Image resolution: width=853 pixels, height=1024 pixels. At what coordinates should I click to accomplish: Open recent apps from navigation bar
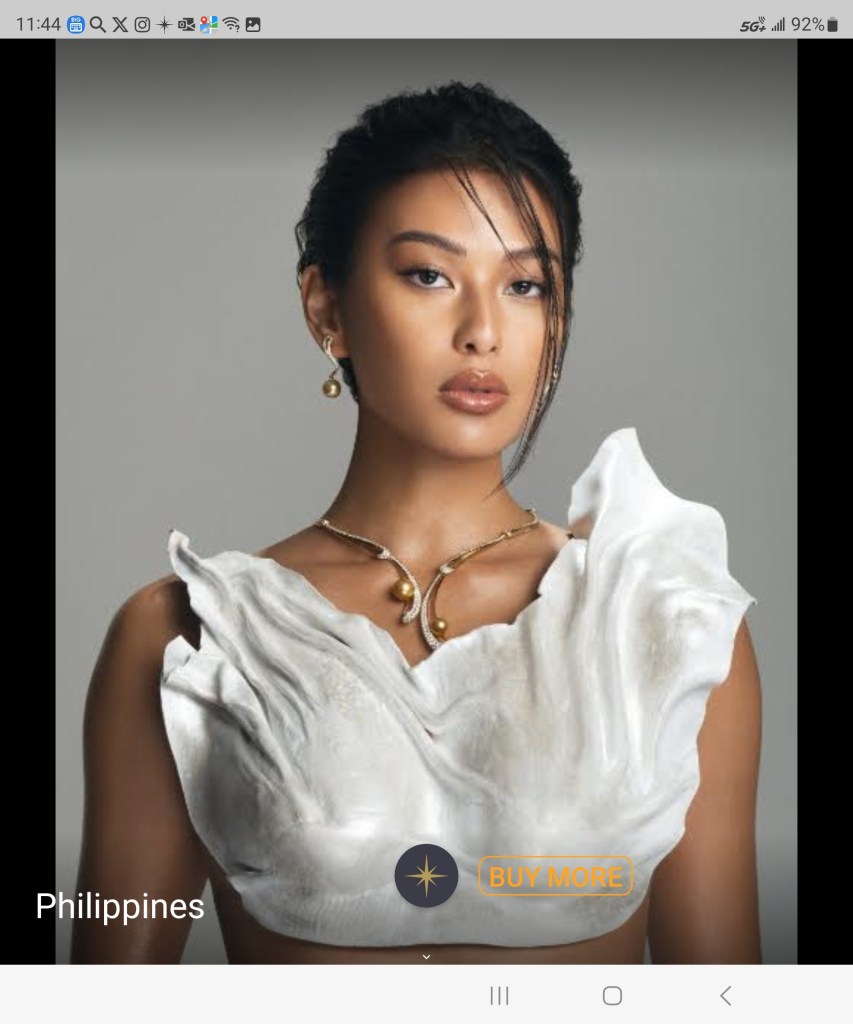coord(499,995)
